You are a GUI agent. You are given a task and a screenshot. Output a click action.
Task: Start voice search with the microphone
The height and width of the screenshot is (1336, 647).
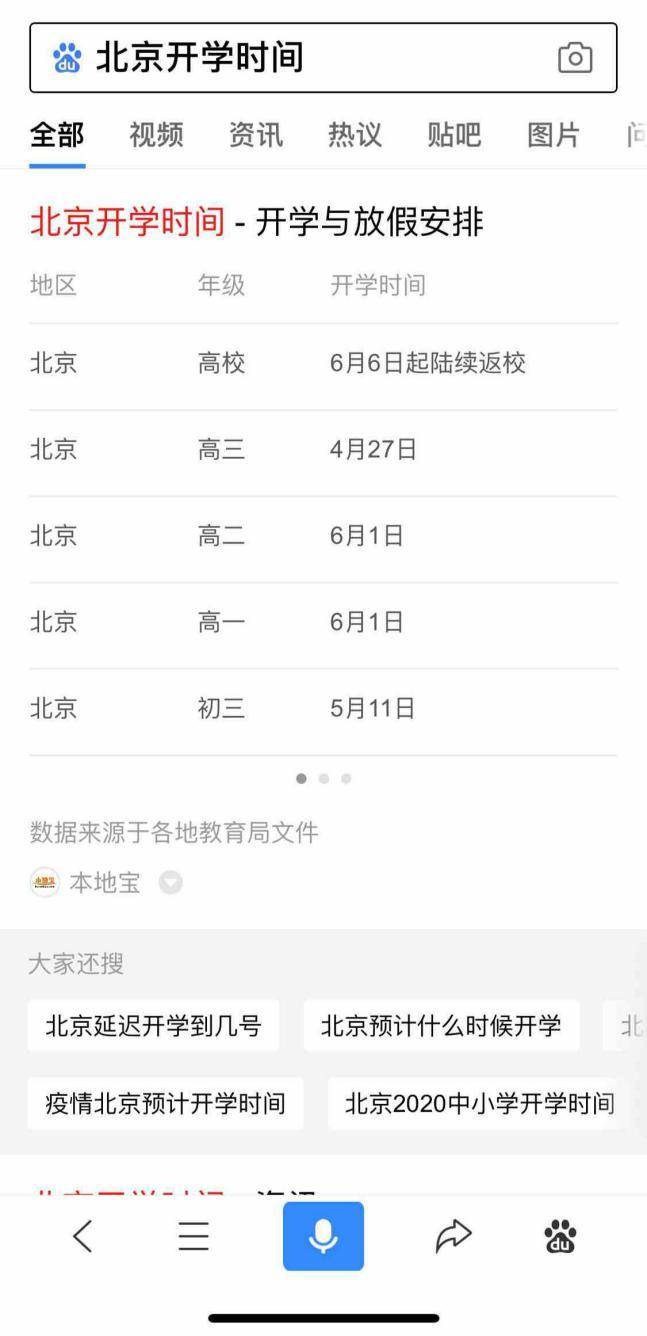coord(323,1237)
